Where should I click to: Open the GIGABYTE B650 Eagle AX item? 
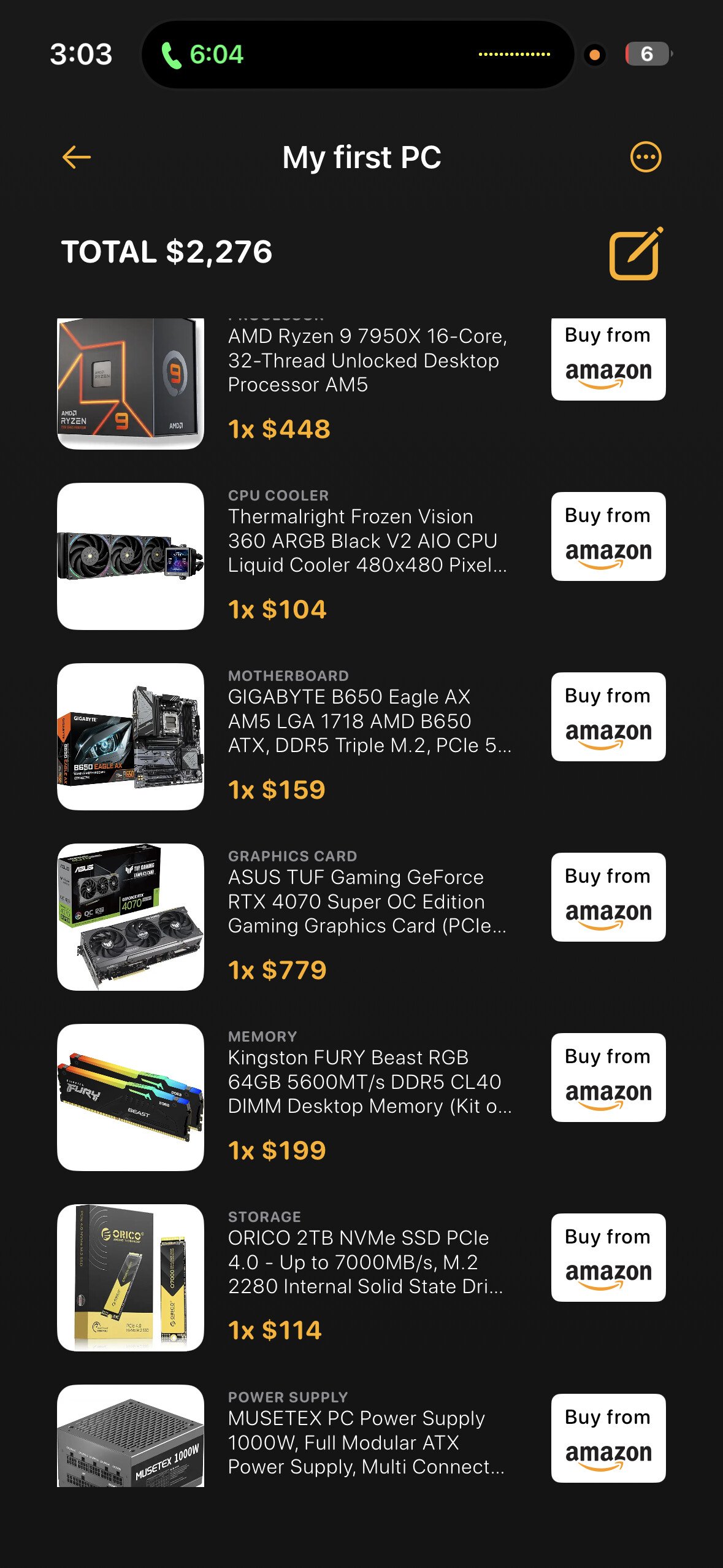(x=369, y=721)
